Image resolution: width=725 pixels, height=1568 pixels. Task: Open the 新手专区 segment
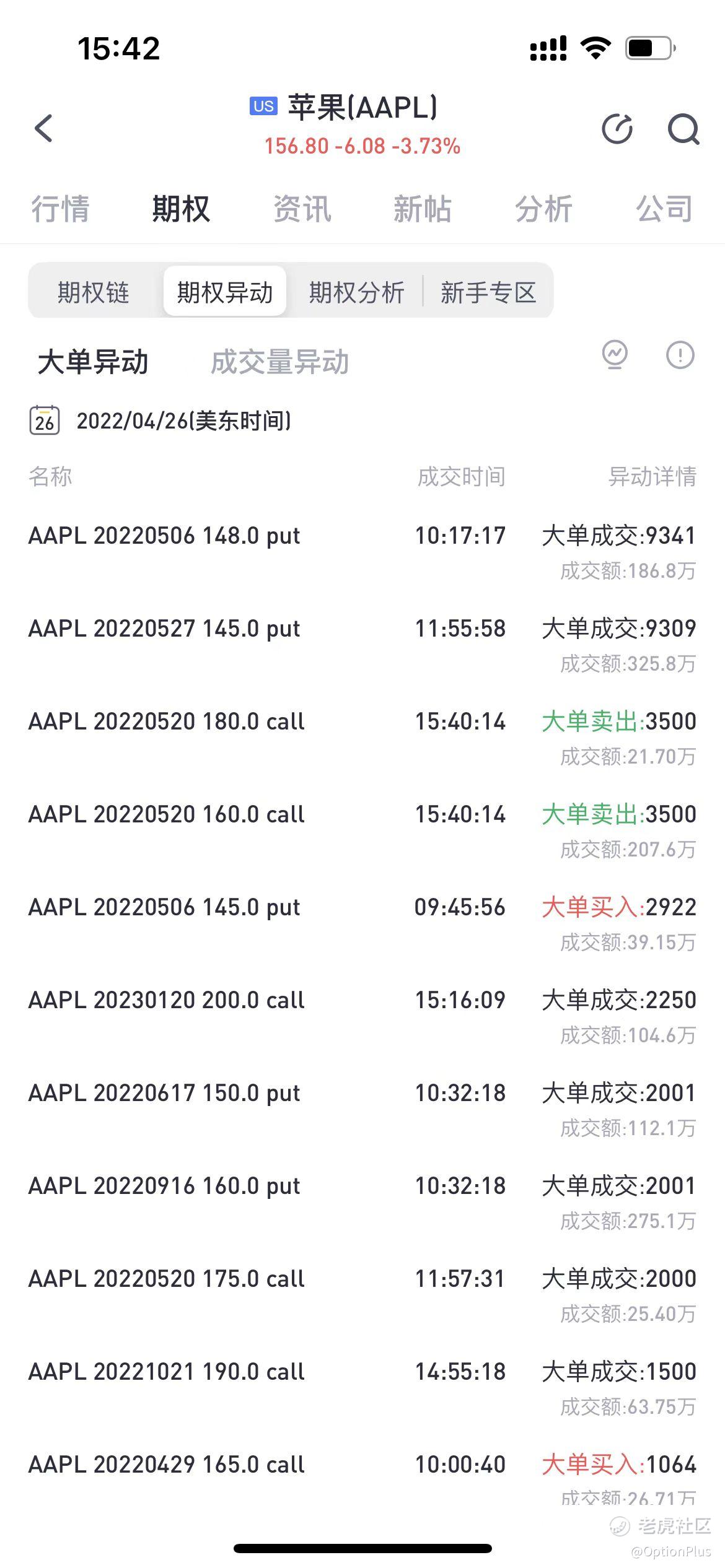coord(488,292)
